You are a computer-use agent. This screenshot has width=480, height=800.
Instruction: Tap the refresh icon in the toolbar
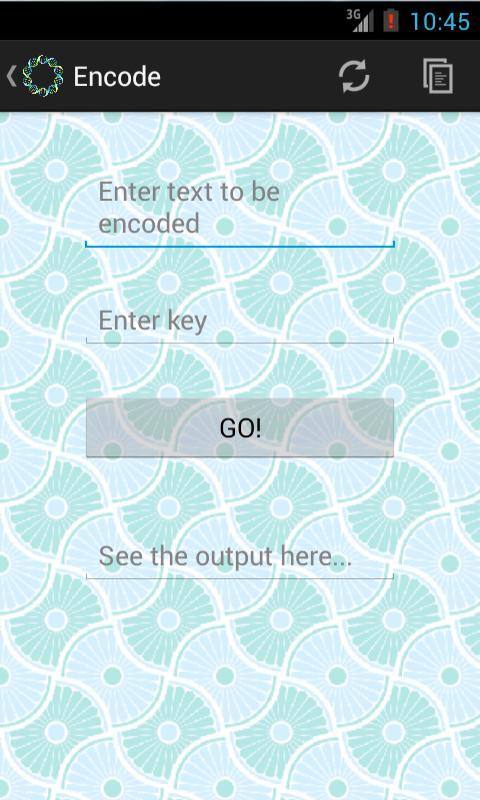click(x=354, y=77)
